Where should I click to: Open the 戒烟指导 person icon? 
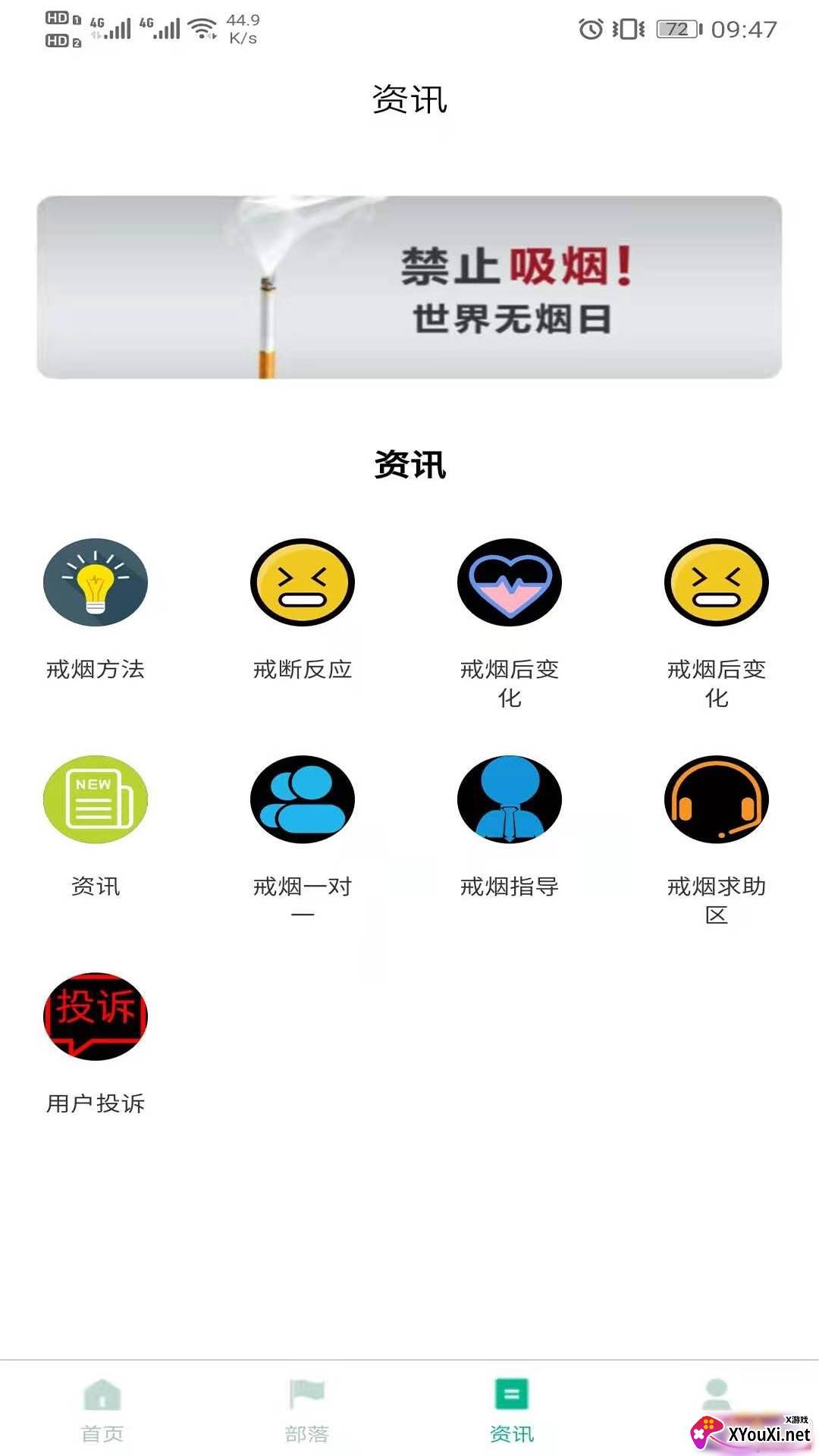[510, 799]
